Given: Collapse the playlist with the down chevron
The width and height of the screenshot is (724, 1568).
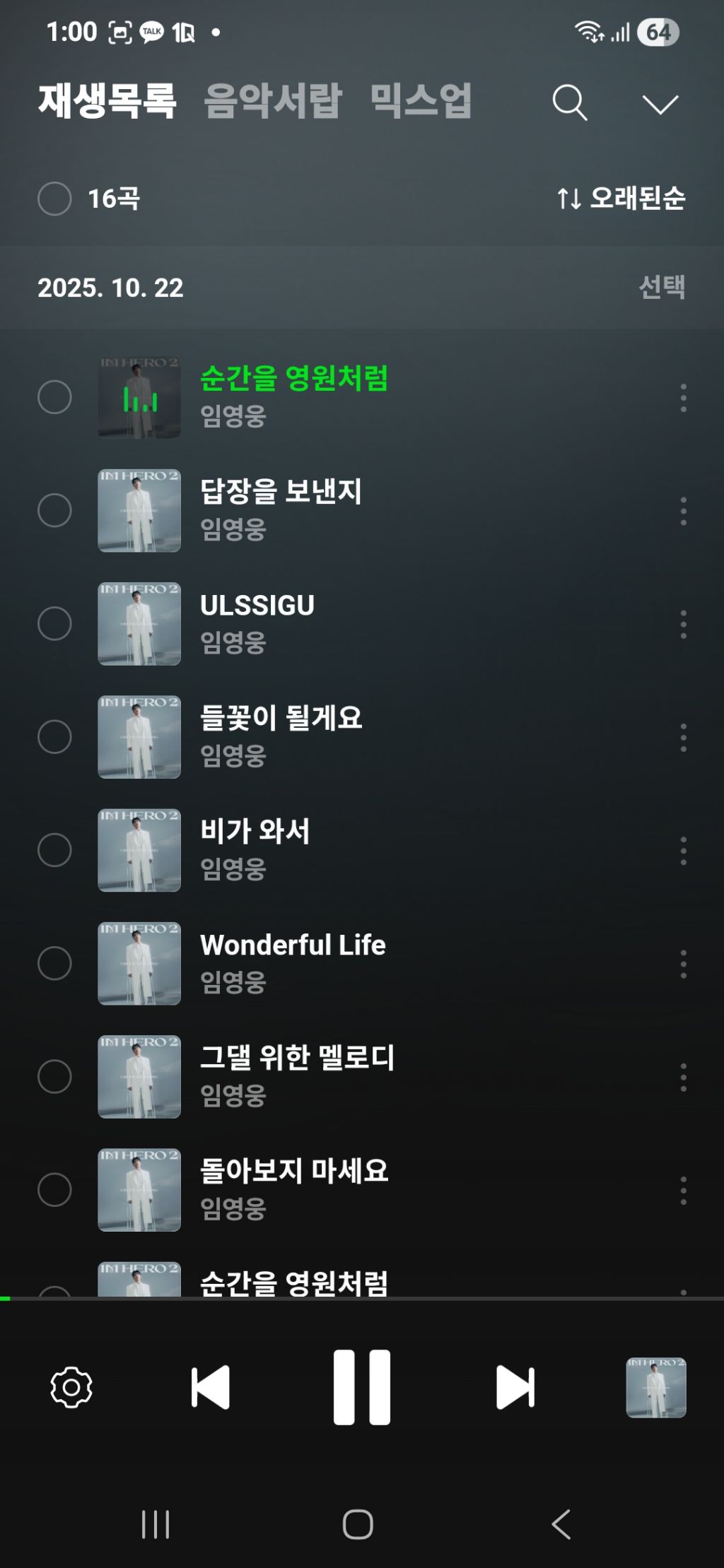Looking at the screenshot, I should point(660,104).
